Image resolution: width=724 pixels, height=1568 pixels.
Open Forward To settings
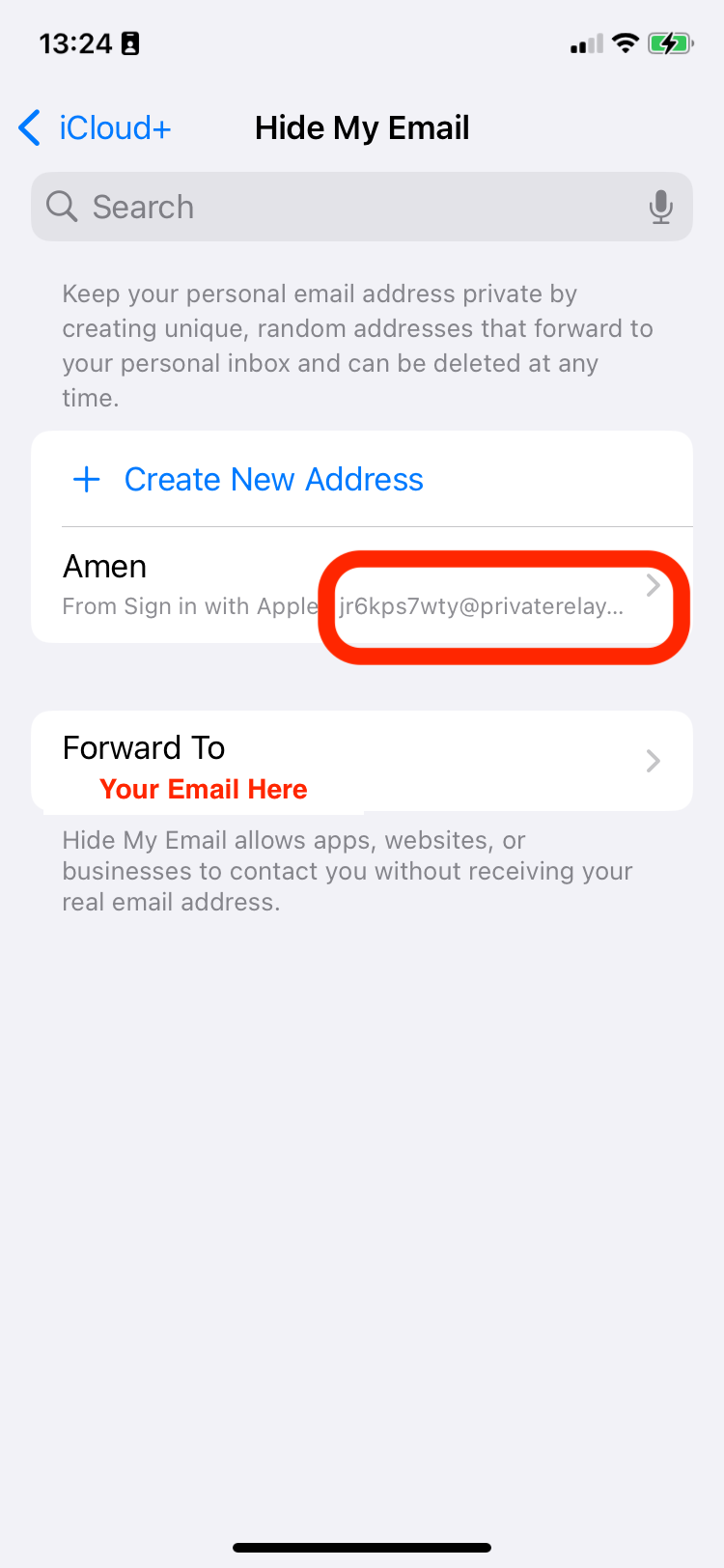tap(361, 761)
